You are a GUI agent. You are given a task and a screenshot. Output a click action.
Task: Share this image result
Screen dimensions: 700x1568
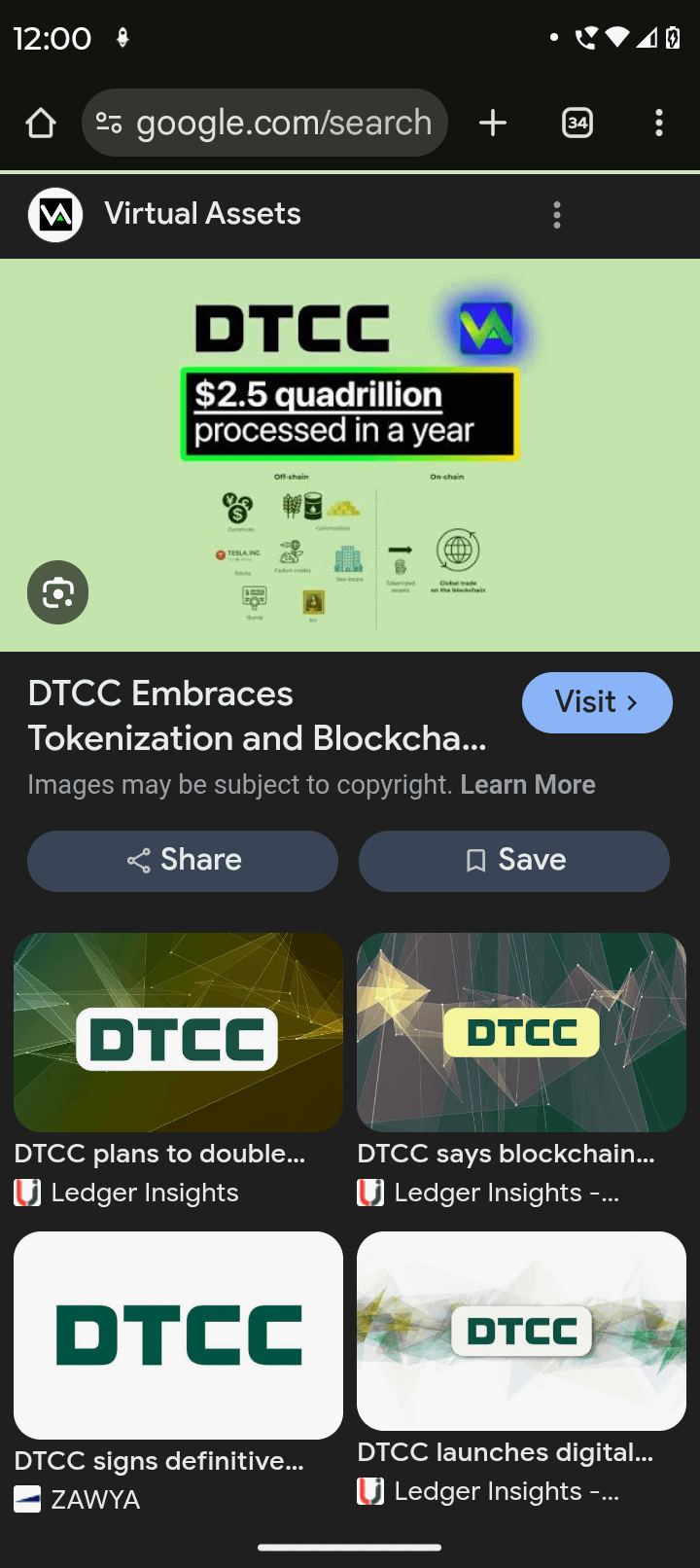pyautogui.click(x=183, y=861)
